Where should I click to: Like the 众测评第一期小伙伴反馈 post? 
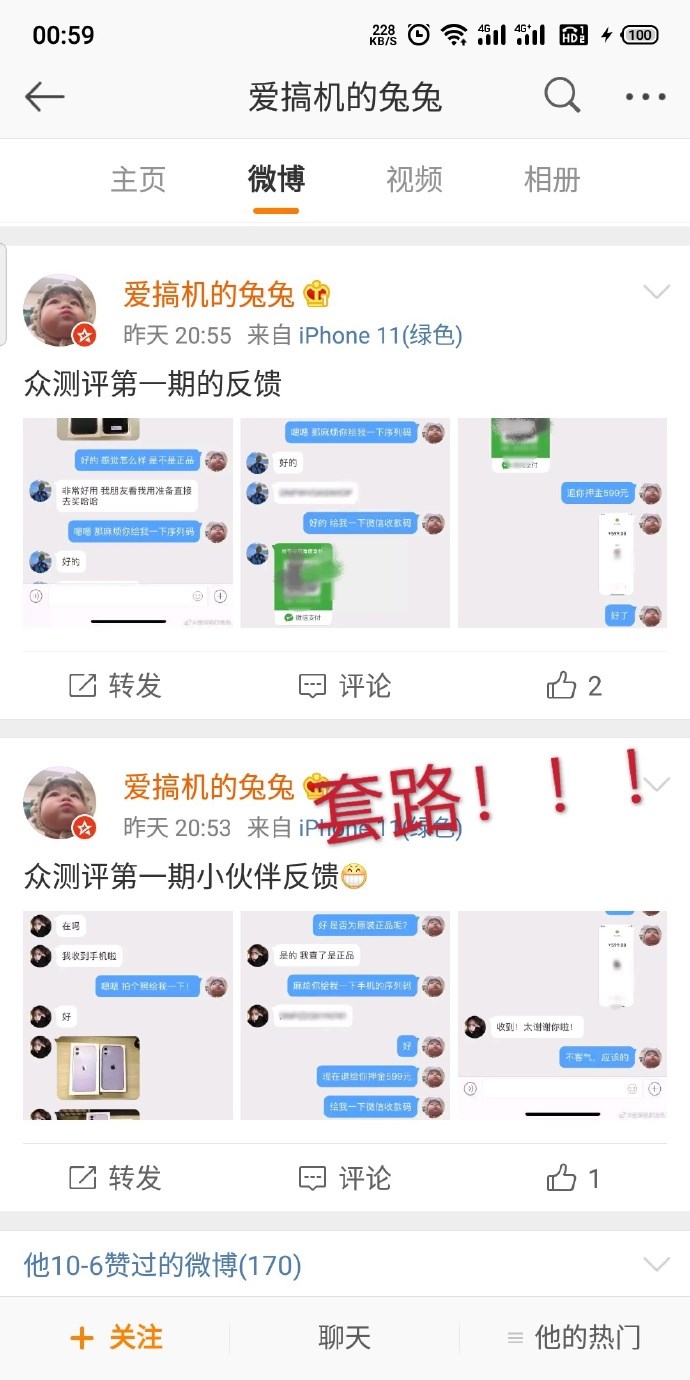tap(575, 1178)
